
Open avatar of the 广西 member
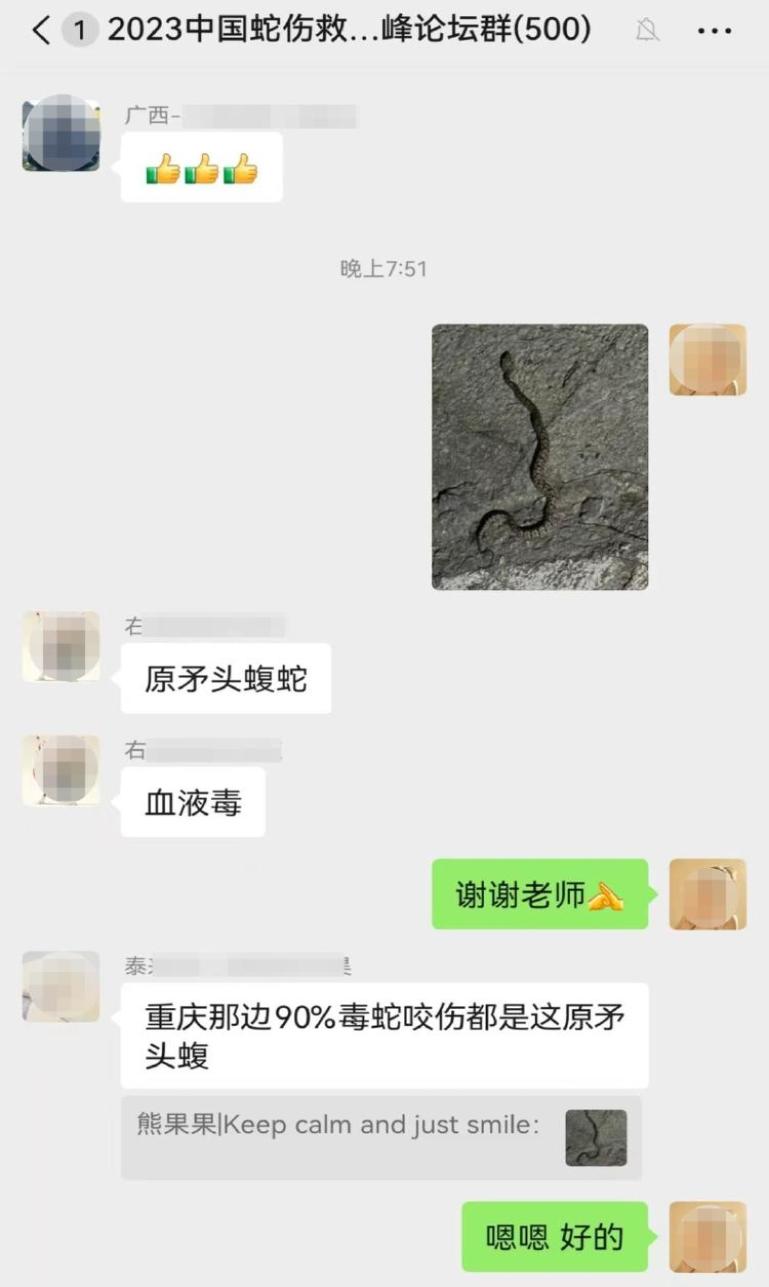[61, 134]
